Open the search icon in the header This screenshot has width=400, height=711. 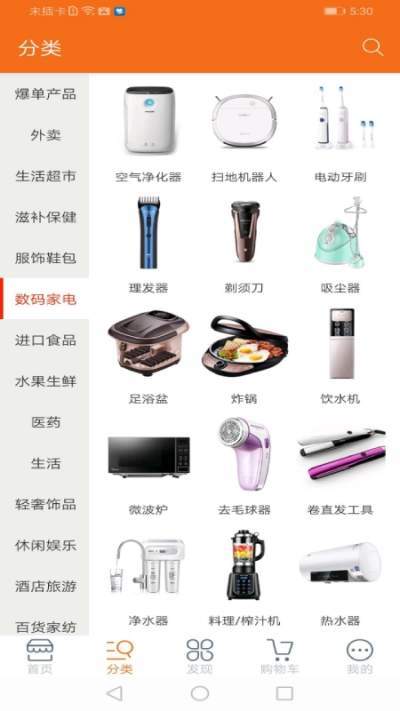click(x=372, y=47)
